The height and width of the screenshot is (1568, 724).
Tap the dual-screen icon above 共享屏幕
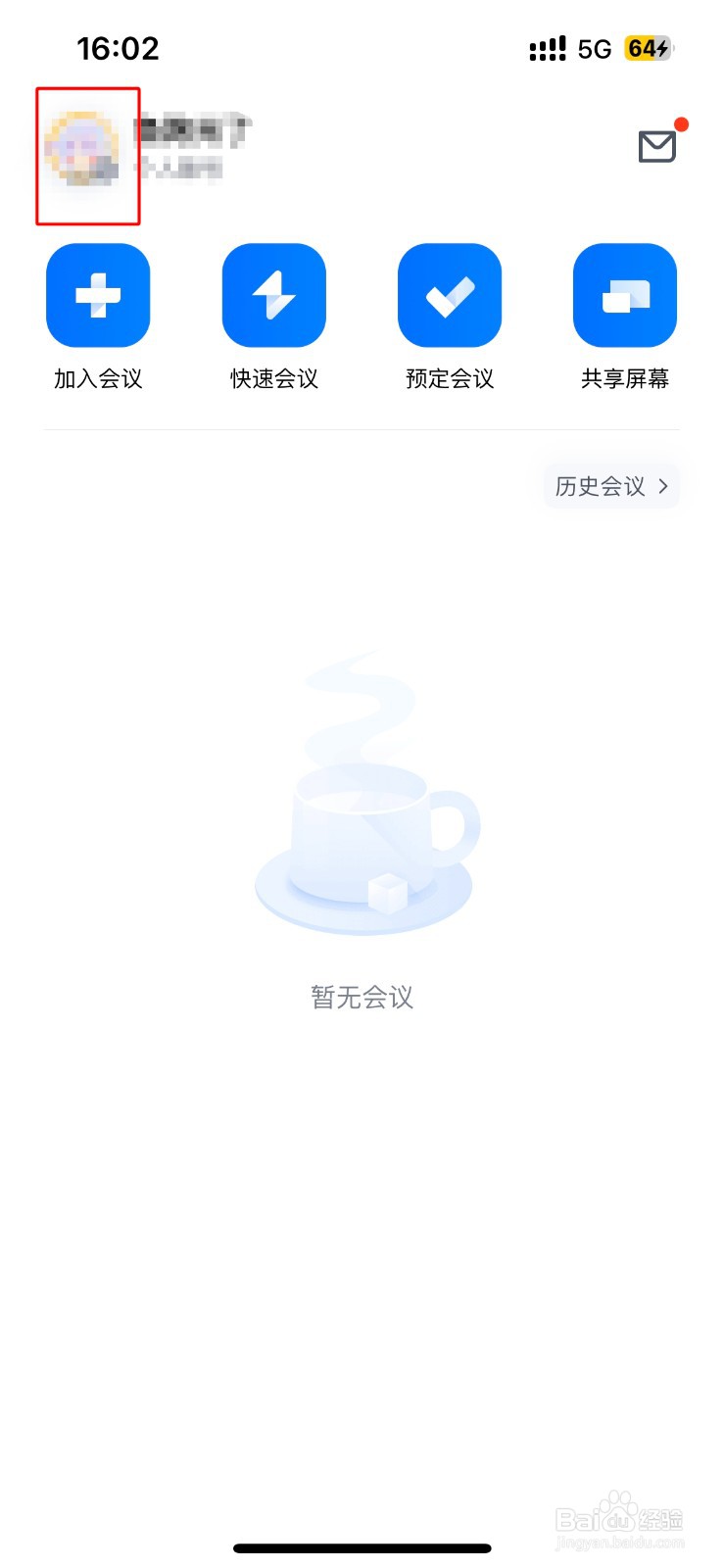(x=626, y=296)
